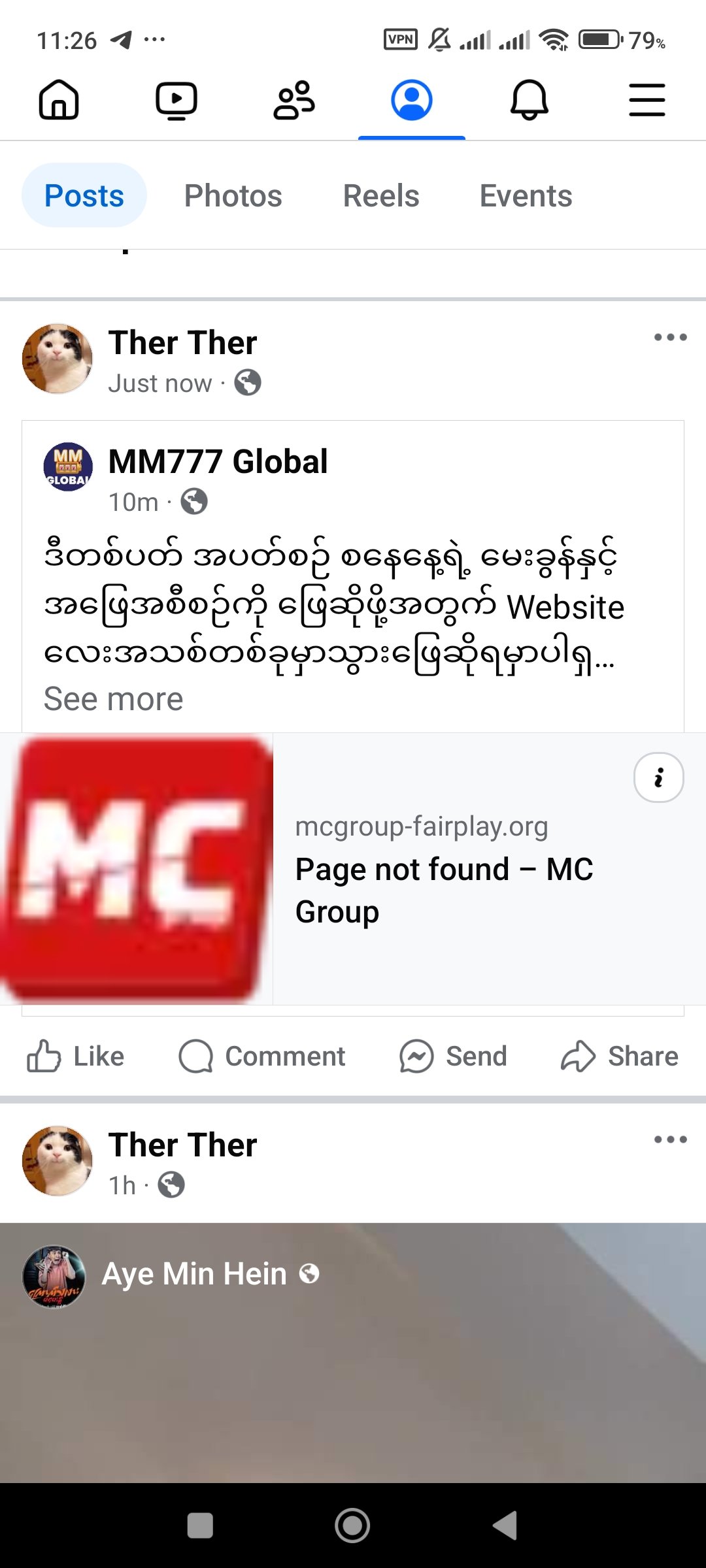
Task: Open the notifications bell
Action: click(x=529, y=101)
